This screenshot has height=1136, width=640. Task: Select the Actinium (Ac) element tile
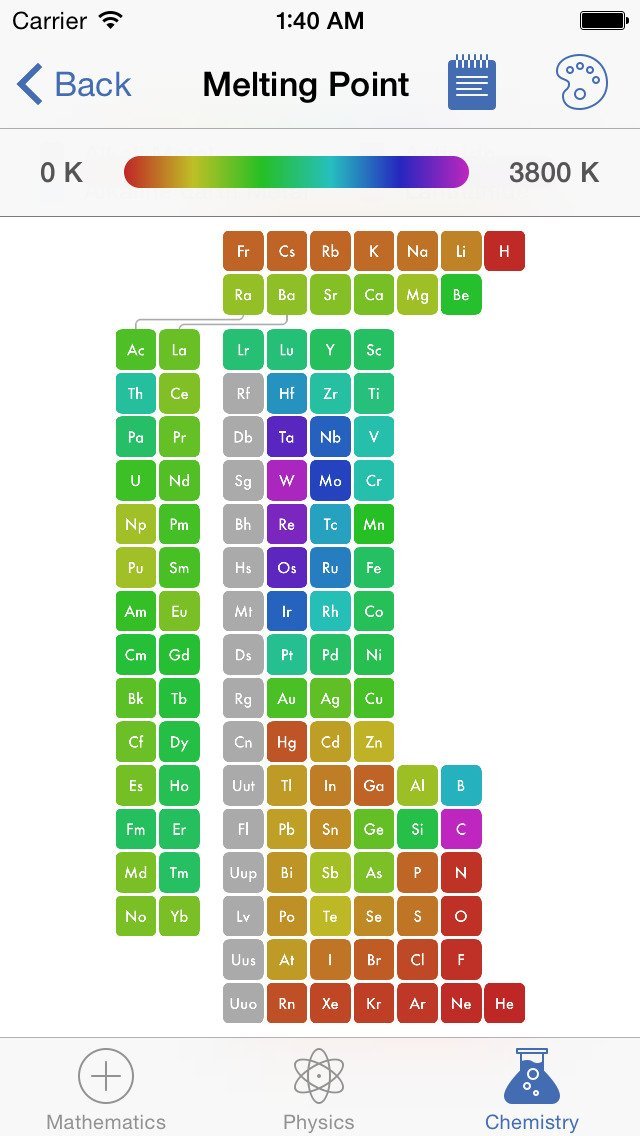[x=136, y=350]
